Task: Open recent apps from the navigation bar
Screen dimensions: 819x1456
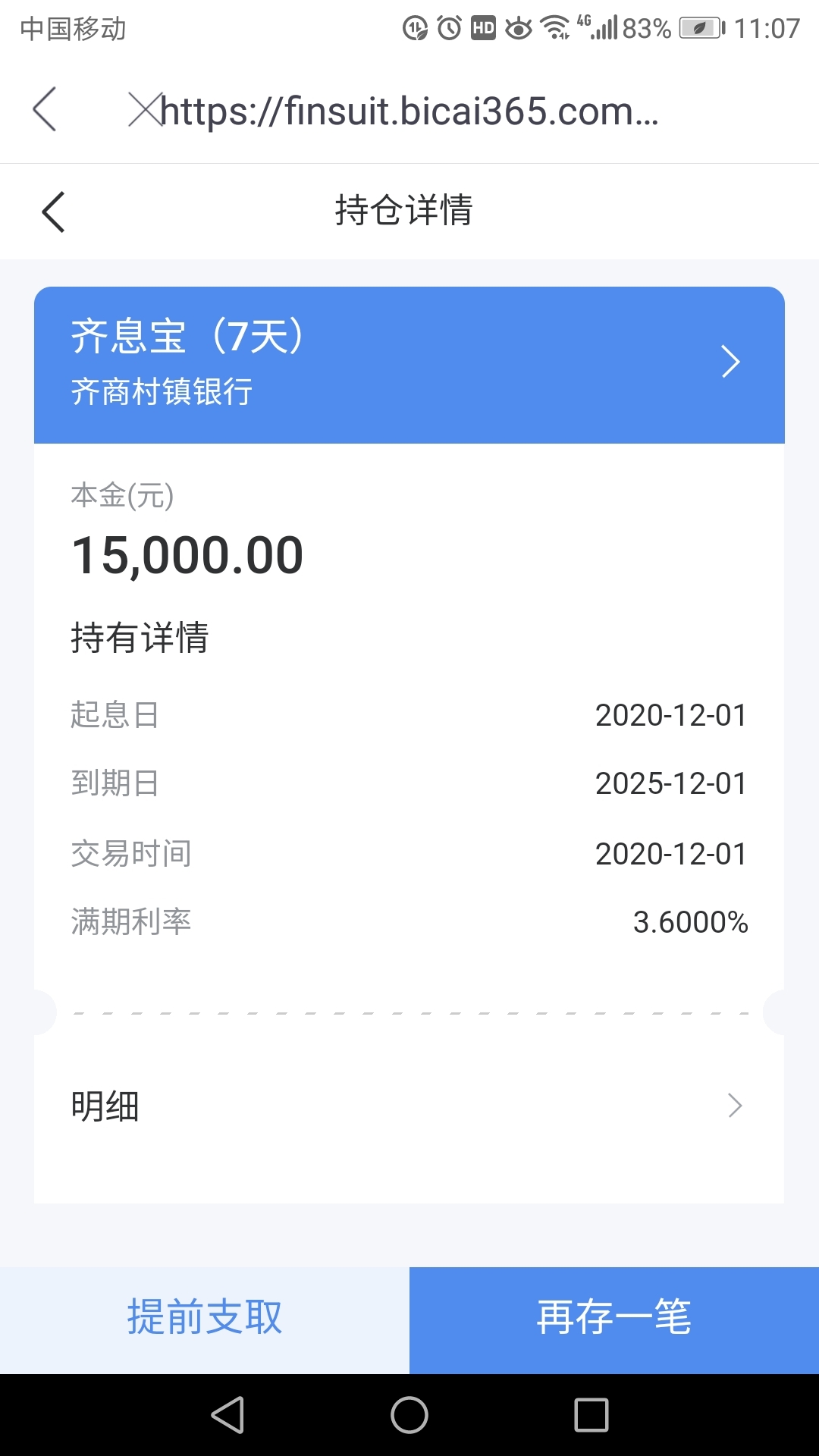Action: 591,1415
